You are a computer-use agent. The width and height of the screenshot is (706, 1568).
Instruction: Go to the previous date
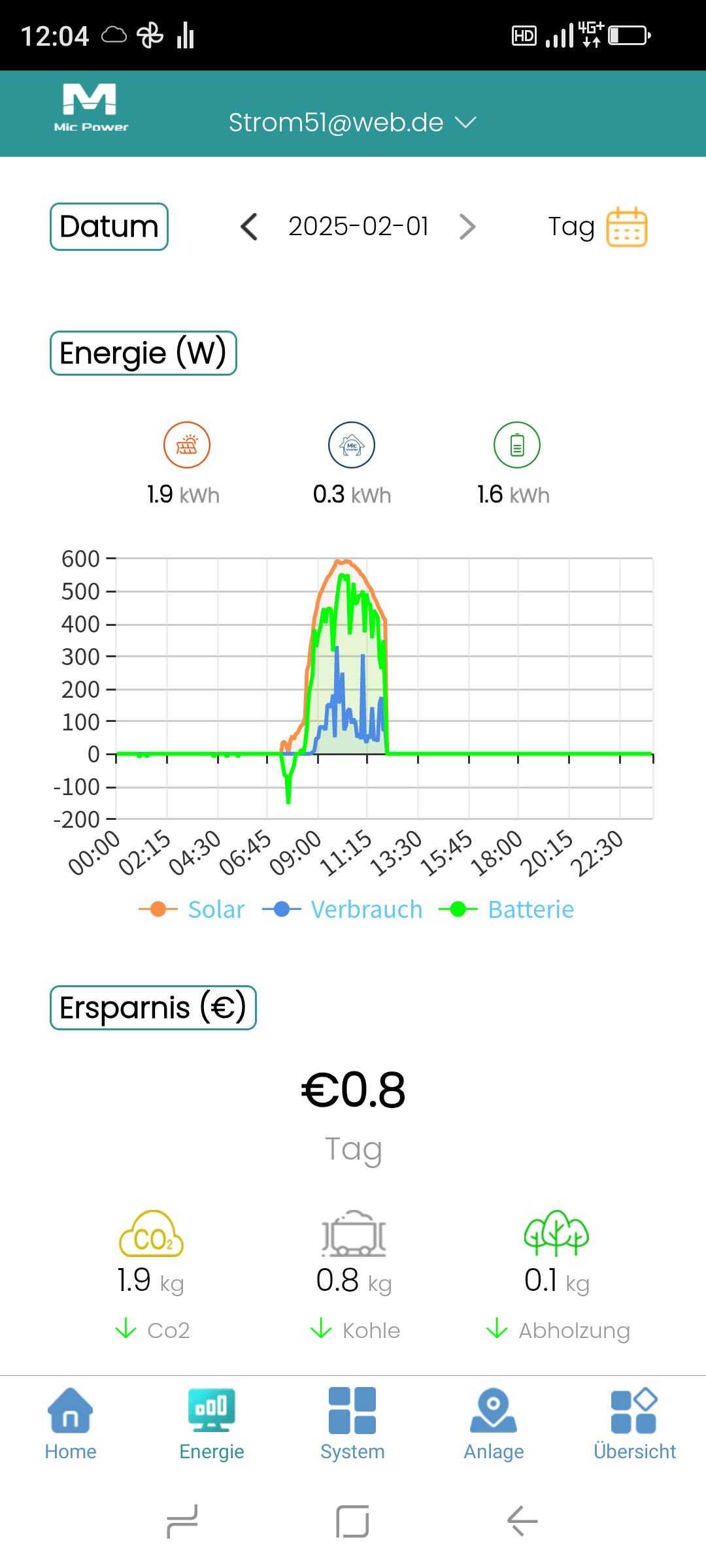pyautogui.click(x=250, y=227)
